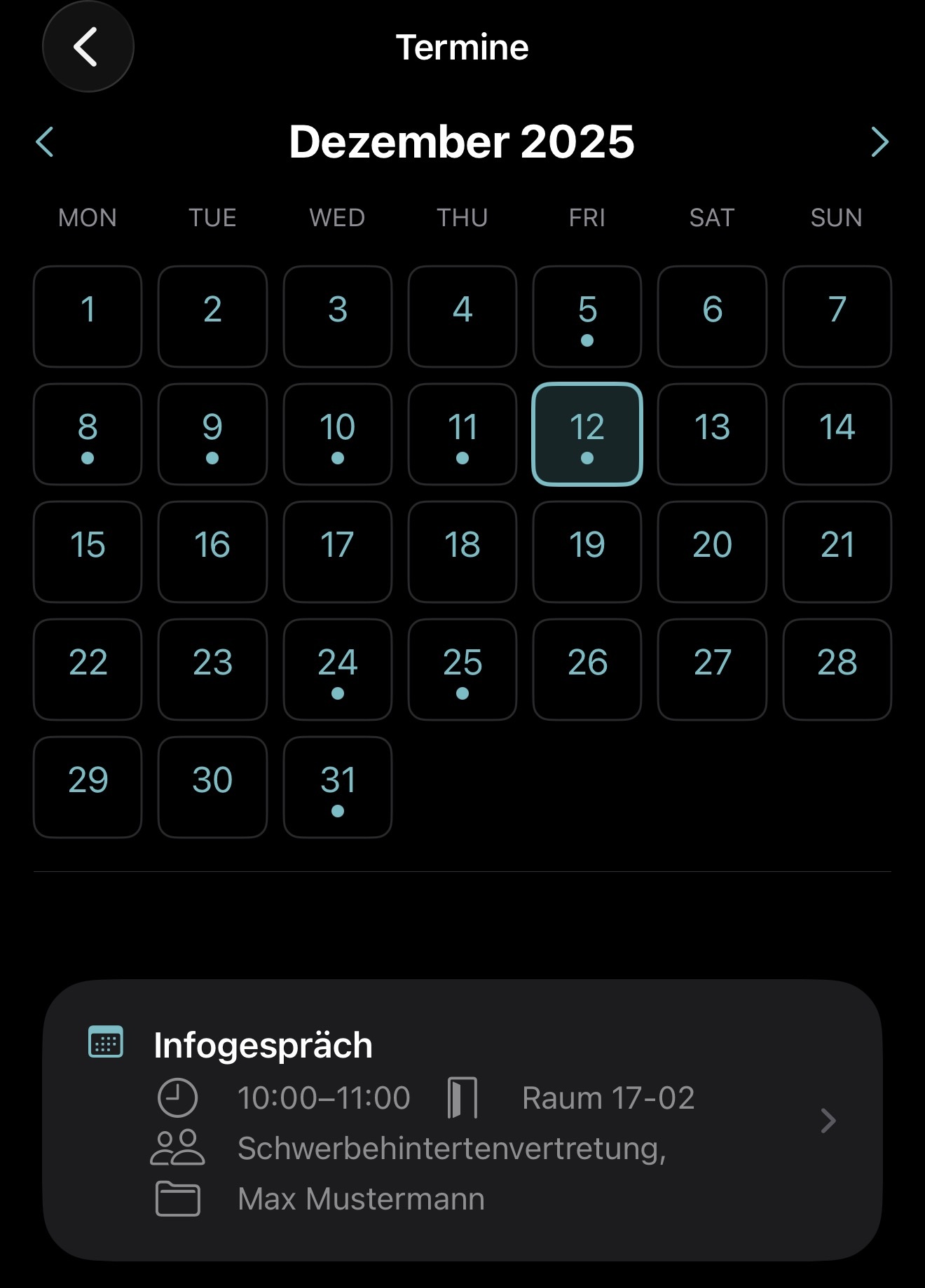Choose the 22nd of December

pos(88,670)
